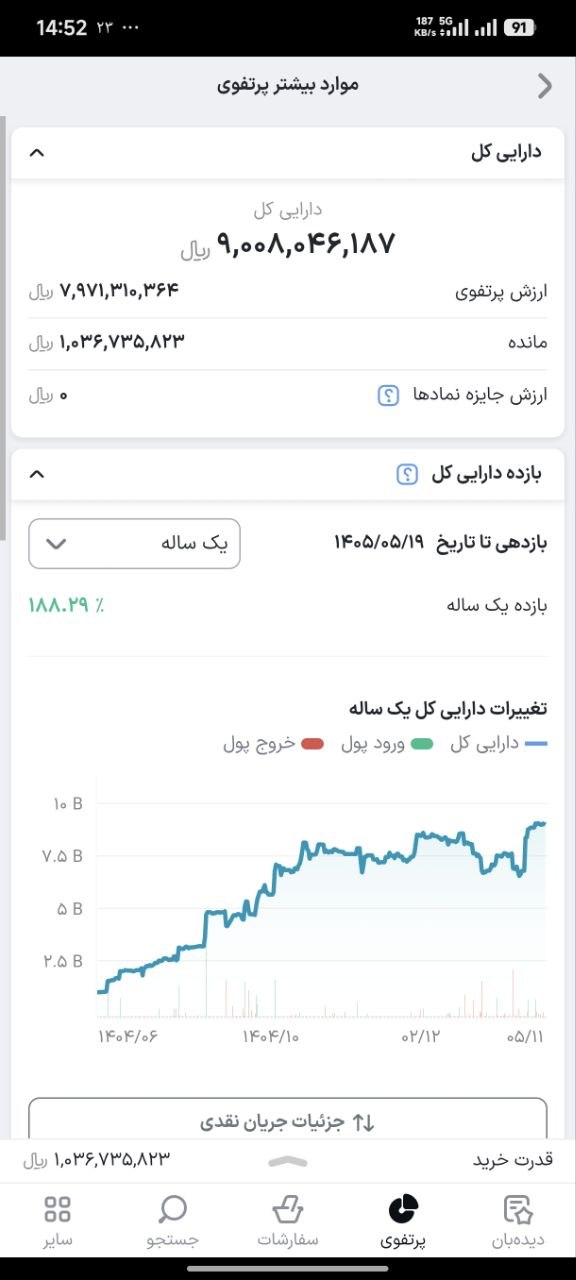Toggle the خروج پول chart legend
The height and width of the screenshot is (1280, 576).
274,744
